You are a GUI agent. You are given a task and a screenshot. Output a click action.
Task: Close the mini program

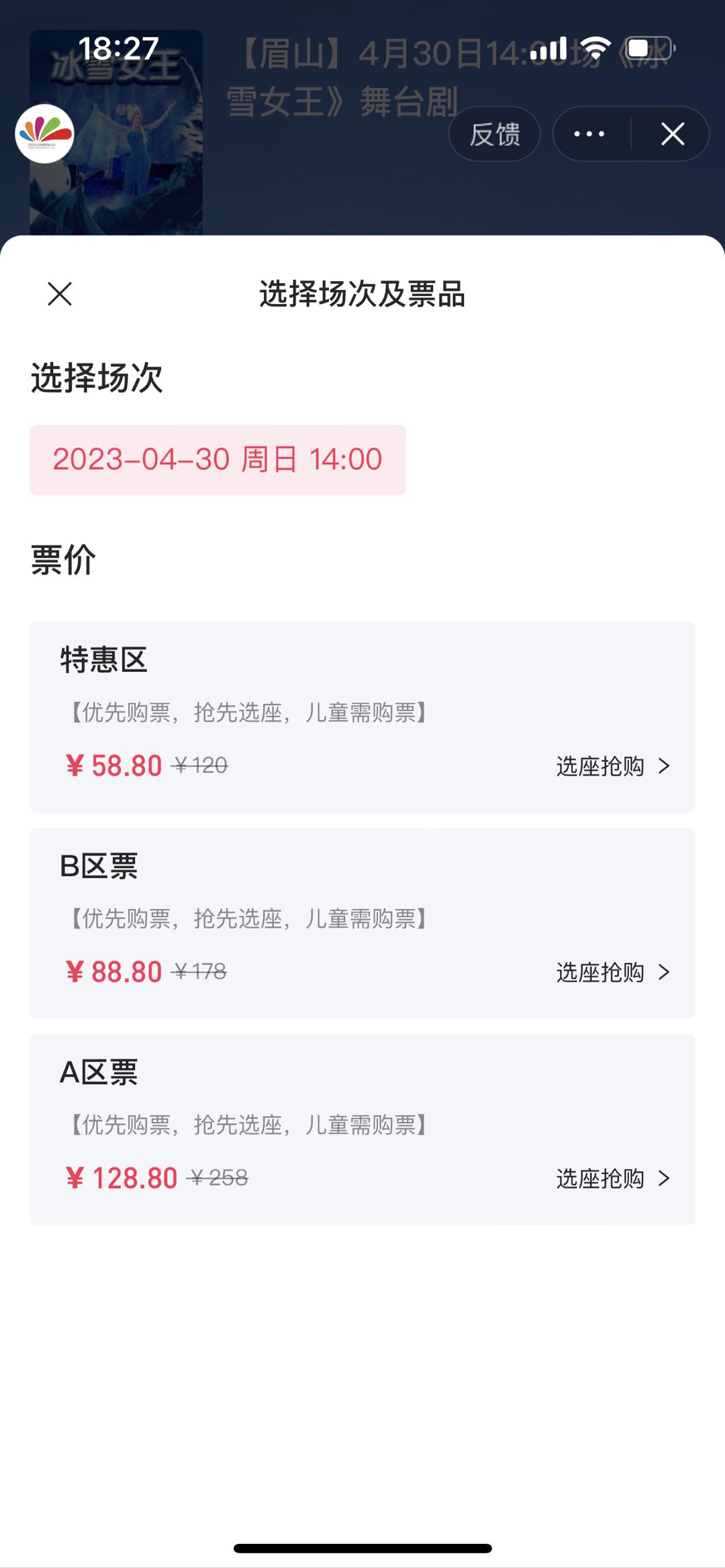coord(672,134)
